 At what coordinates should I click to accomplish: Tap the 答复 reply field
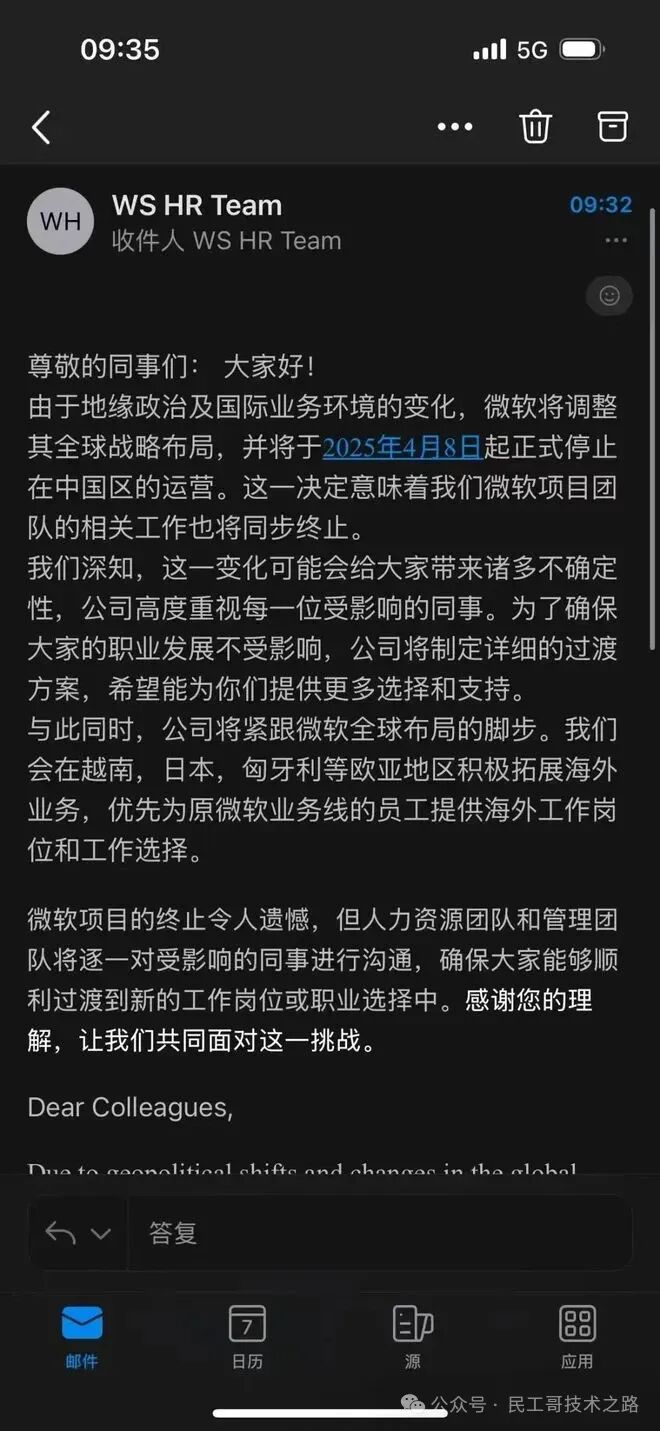pyautogui.click(x=380, y=1233)
